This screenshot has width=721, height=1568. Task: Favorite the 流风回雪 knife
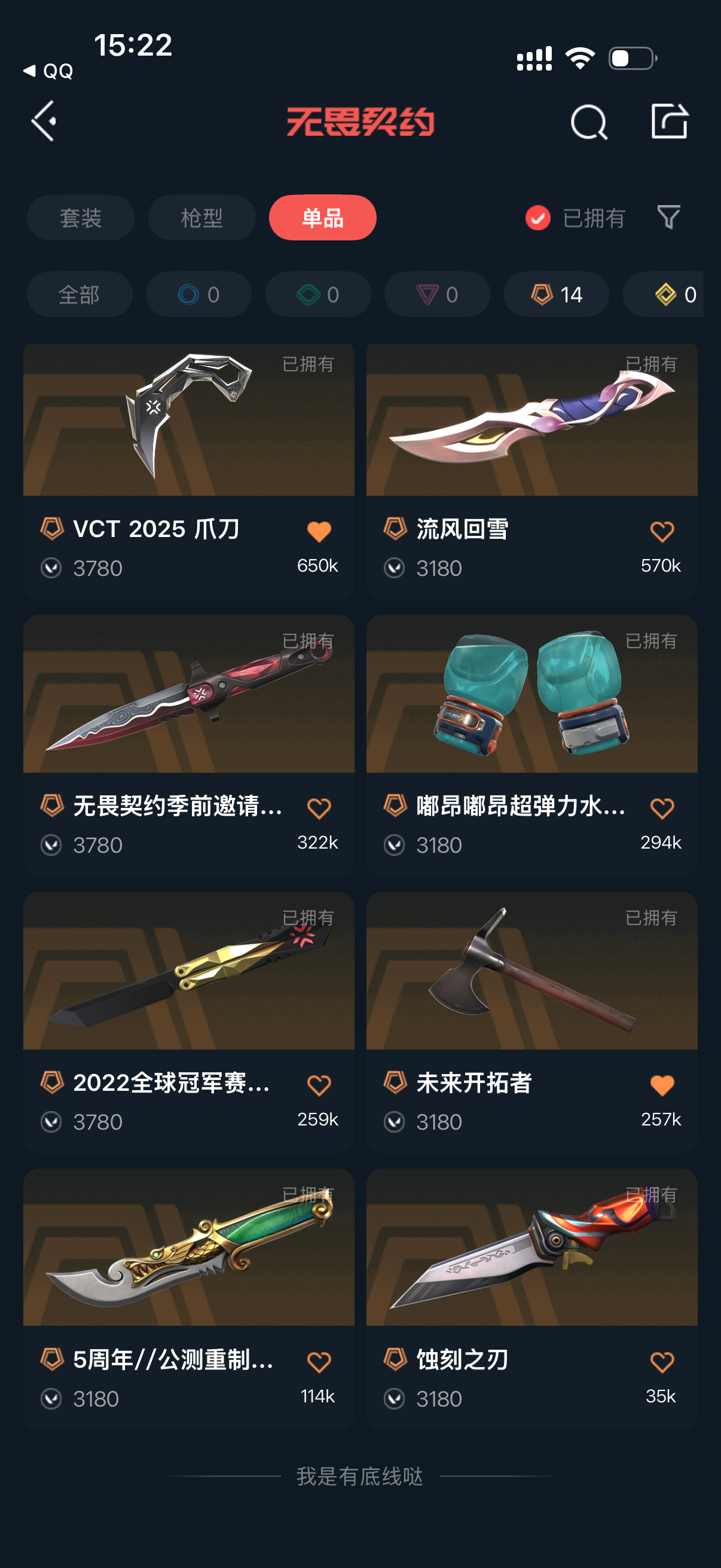click(x=662, y=532)
